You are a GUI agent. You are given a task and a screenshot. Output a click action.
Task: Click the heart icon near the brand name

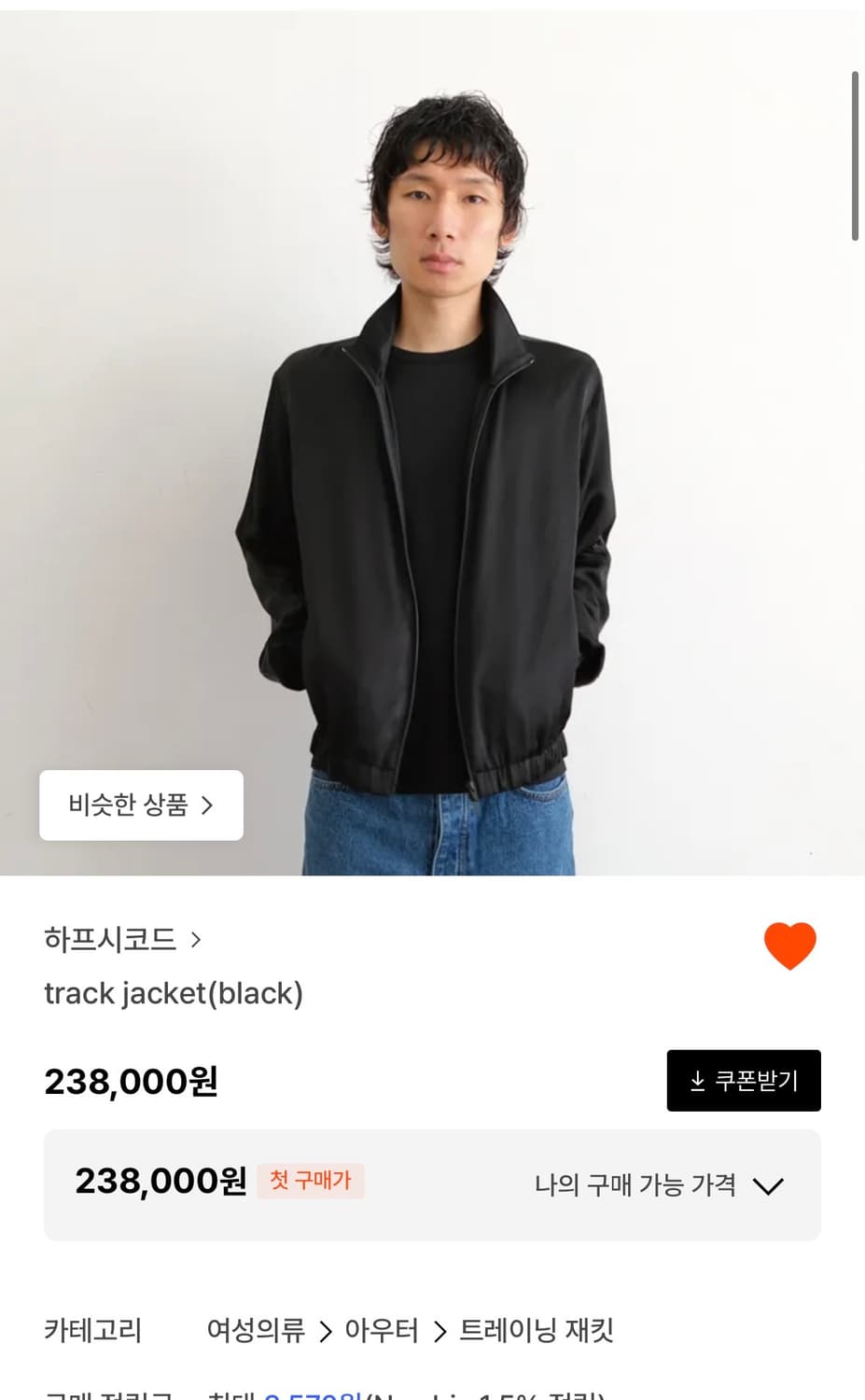point(789,945)
